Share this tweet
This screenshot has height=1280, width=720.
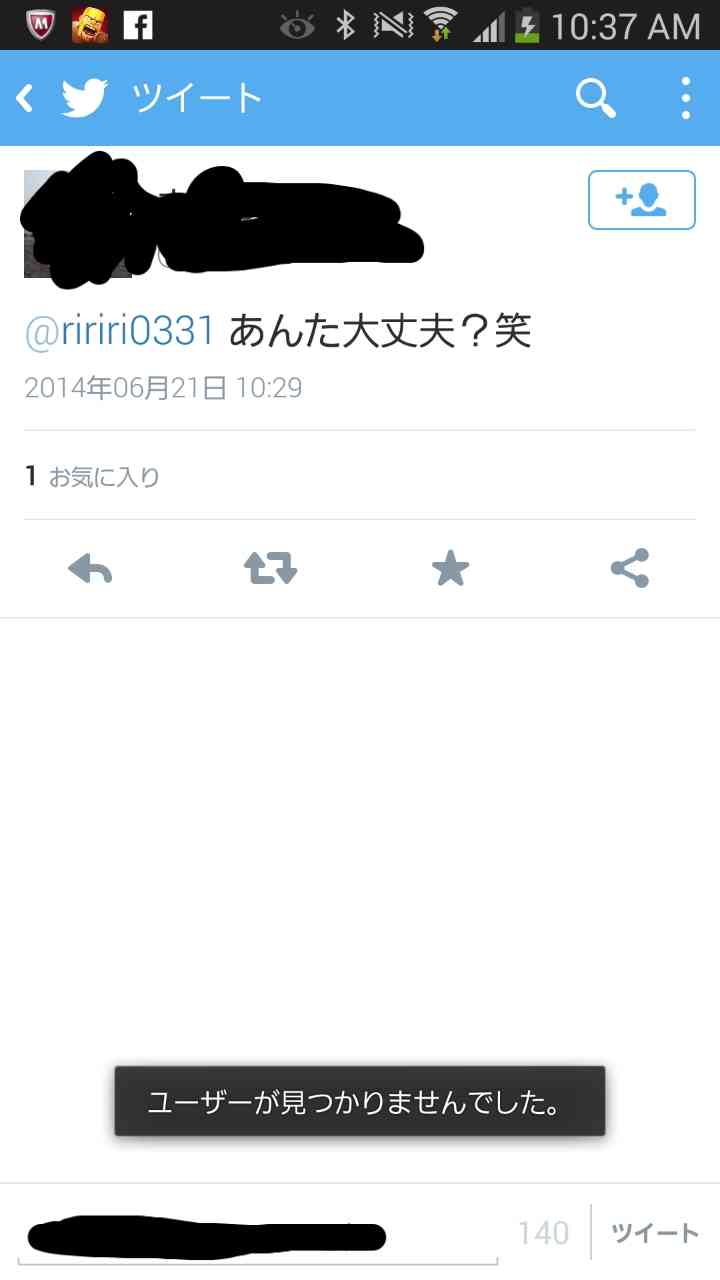pos(630,569)
